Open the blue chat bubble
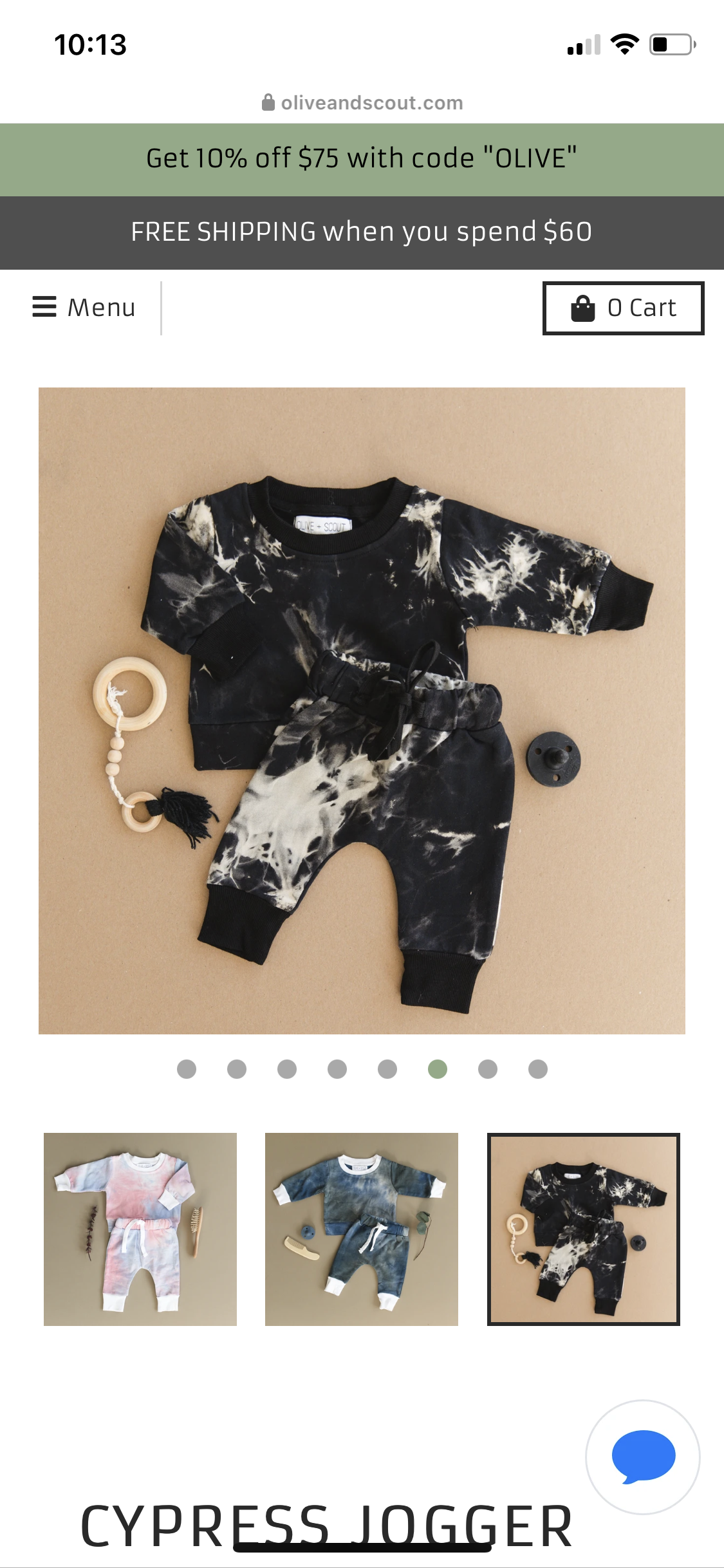The image size is (724, 1568). [643, 1456]
